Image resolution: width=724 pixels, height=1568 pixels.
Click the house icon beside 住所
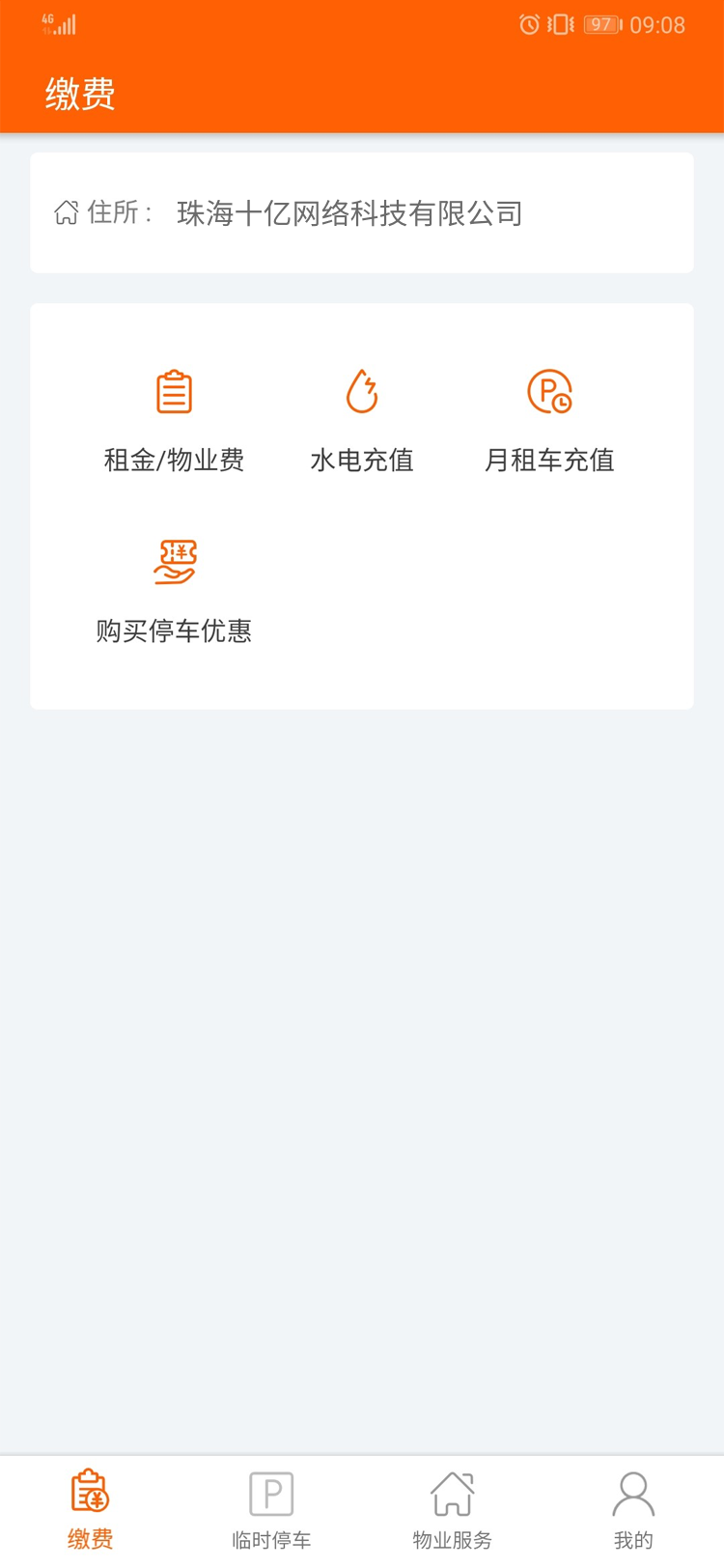(66, 213)
